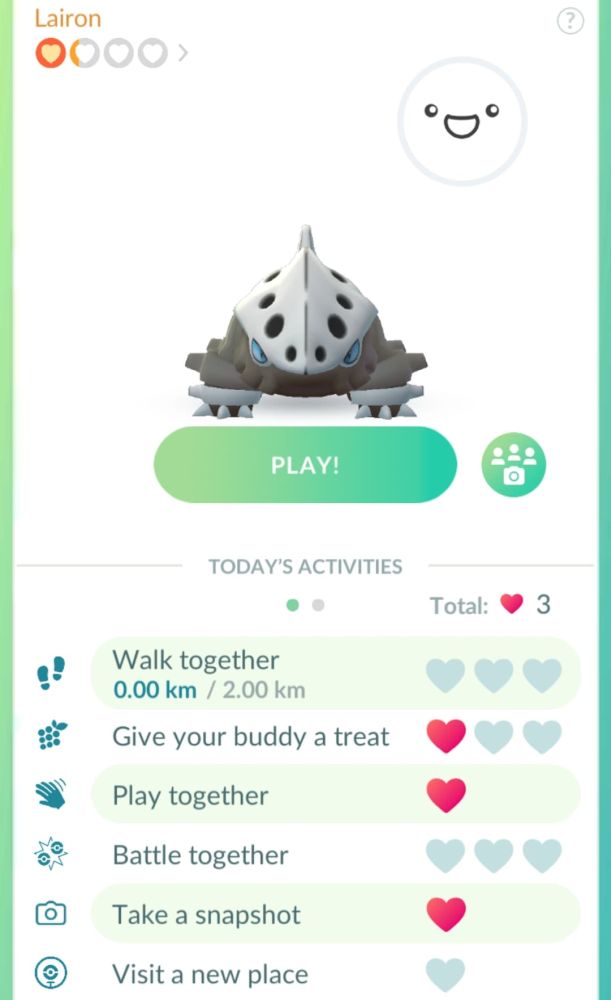
Task: Expand Lairon's buddy level hearts chevron
Action: pyautogui.click(x=183, y=52)
